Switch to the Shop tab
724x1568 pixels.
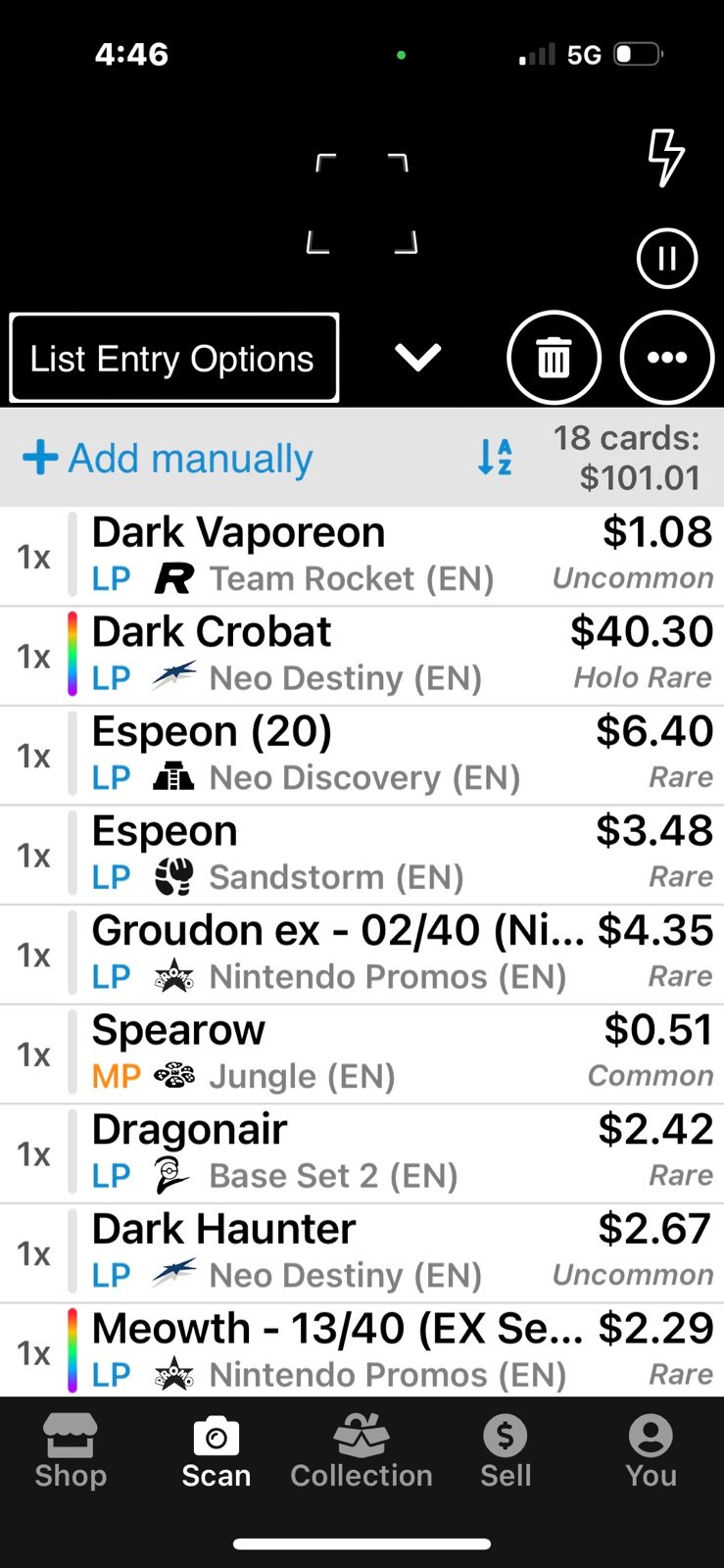click(x=71, y=1452)
